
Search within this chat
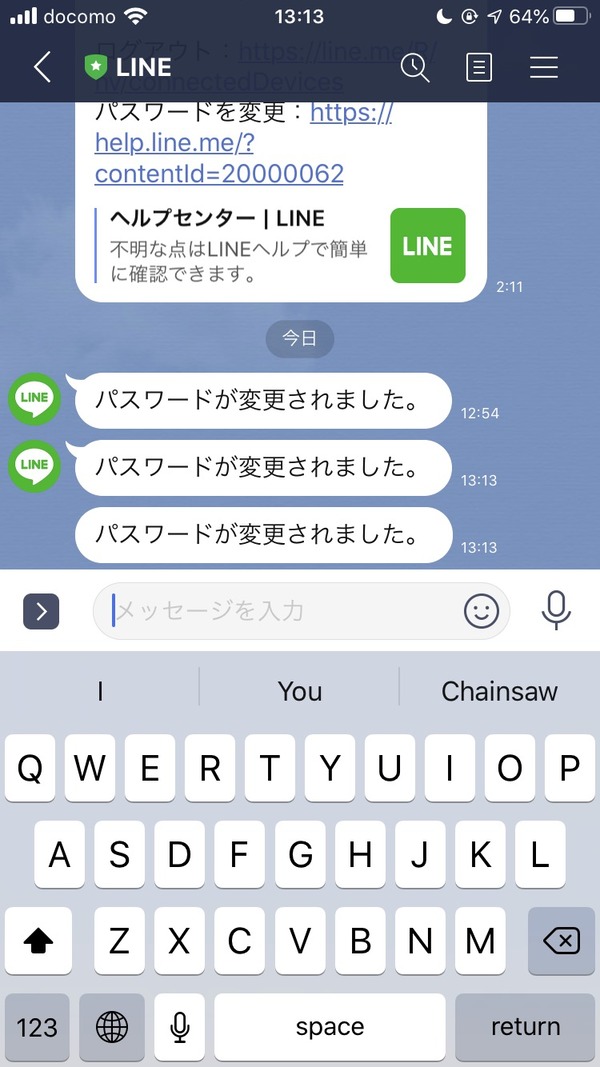tap(415, 68)
